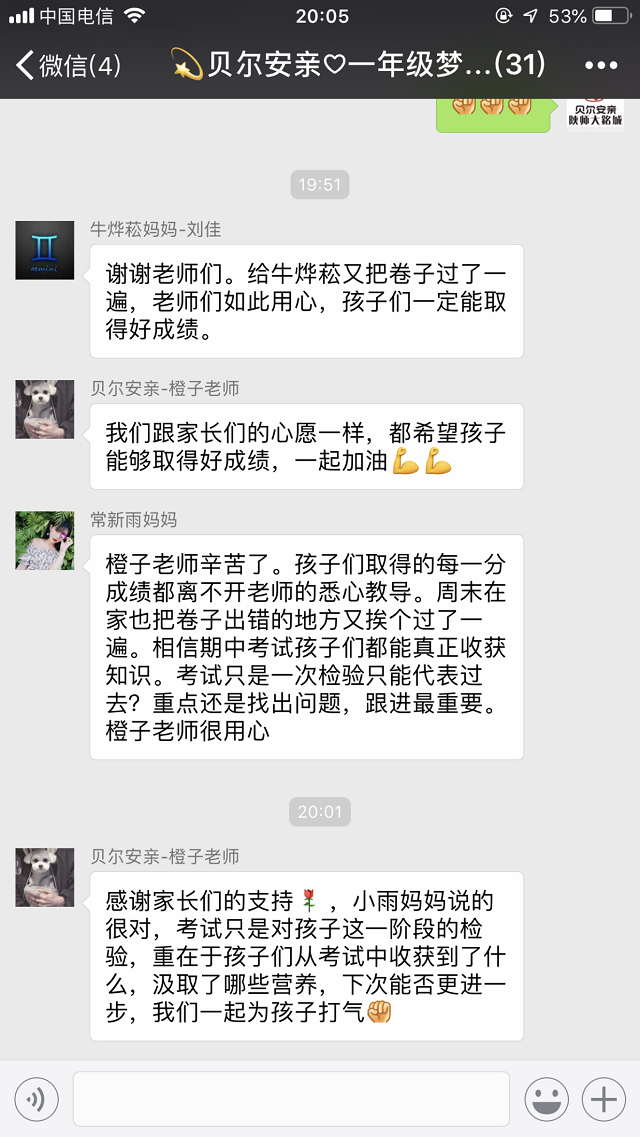Open the emoji sticker panel
This screenshot has width=640, height=1137.
pyautogui.click(x=547, y=1100)
